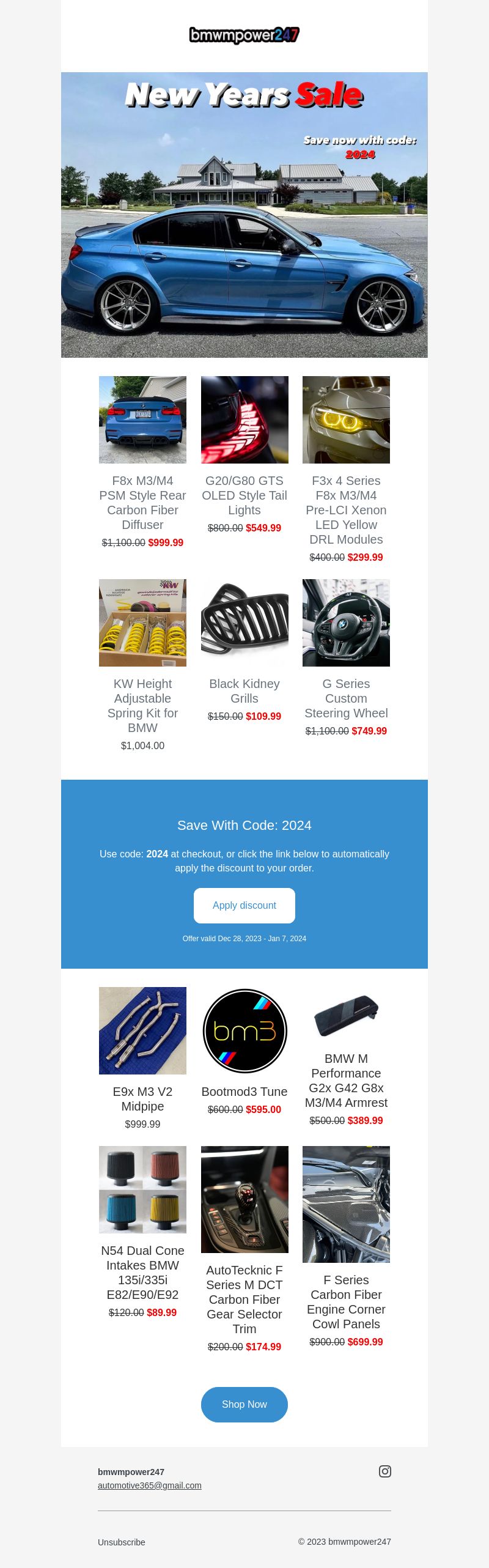The image size is (489, 1568).
Task: Open the Xenon LED Yellow DRL Modules item
Action: (346, 420)
